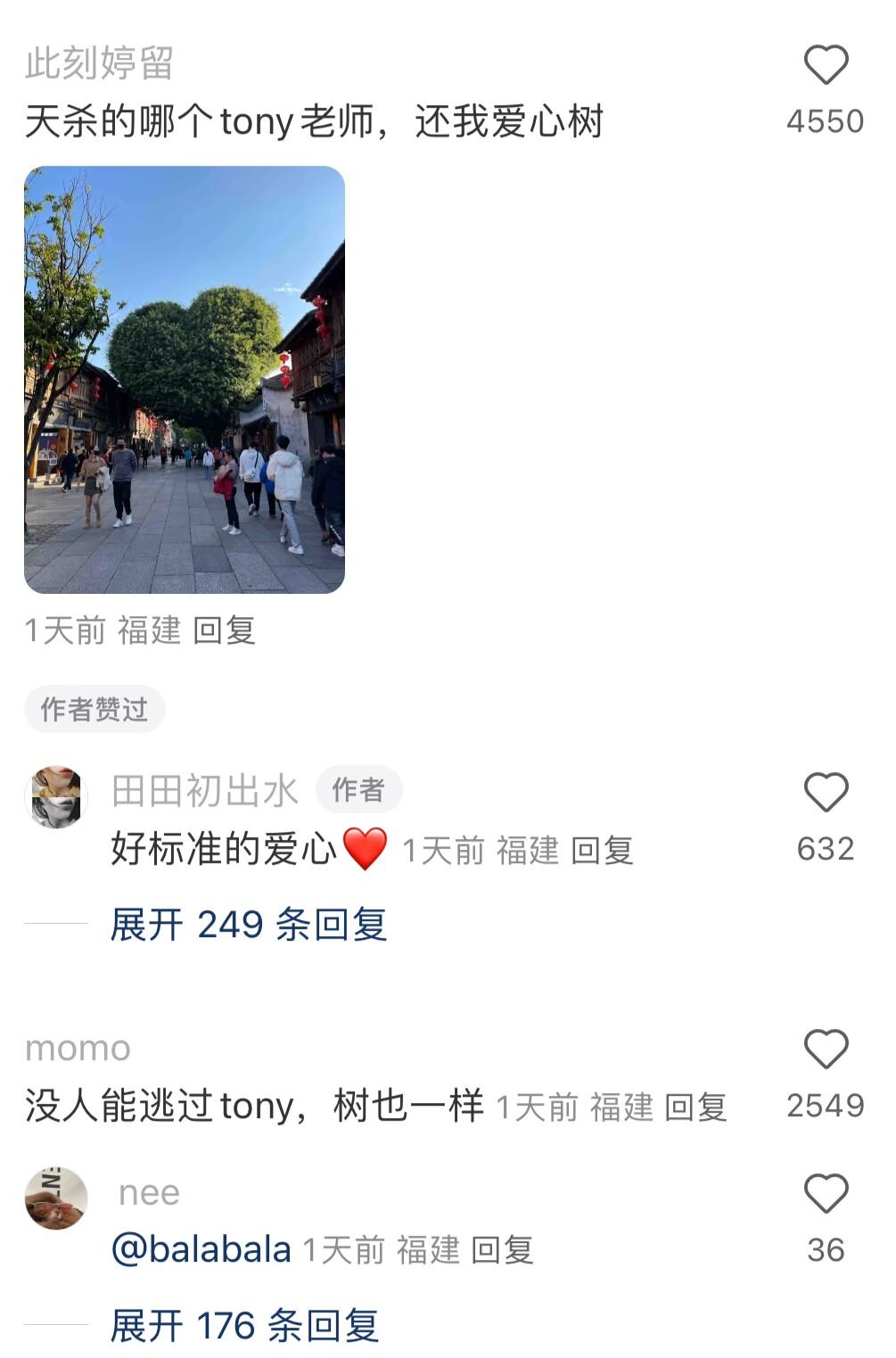896x1358 pixels.
Task: Expand 249 replies
Action: tap(248, 925)
